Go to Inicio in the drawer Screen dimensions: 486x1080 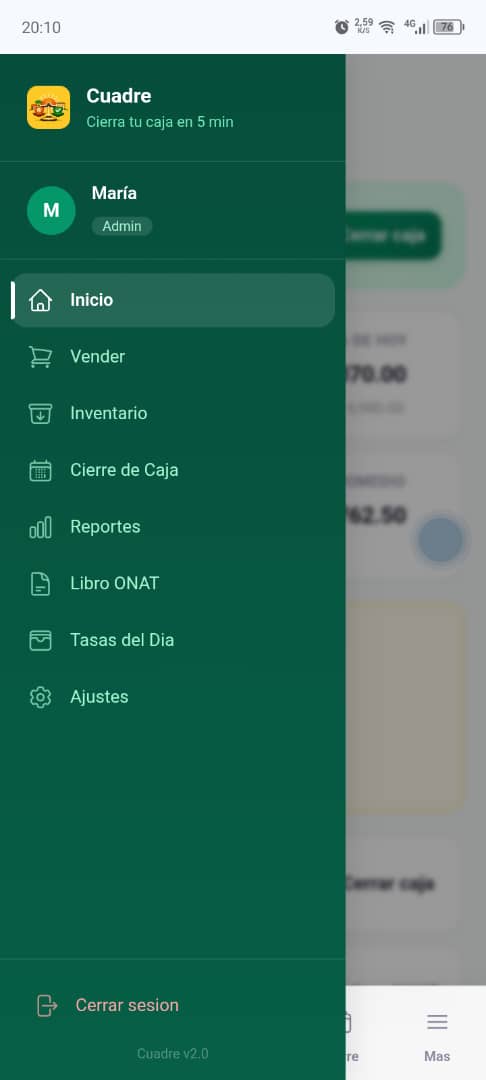173,300
